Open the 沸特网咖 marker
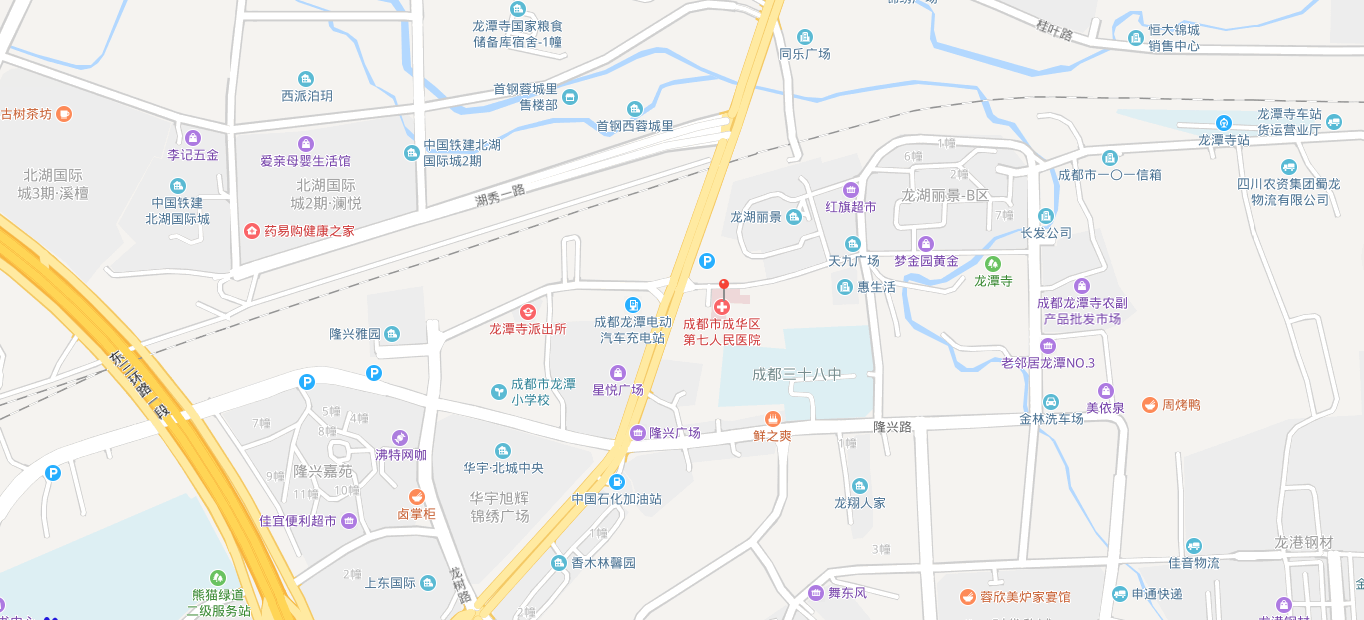This screenshot has height=620, width=1364. click(400, 438)
